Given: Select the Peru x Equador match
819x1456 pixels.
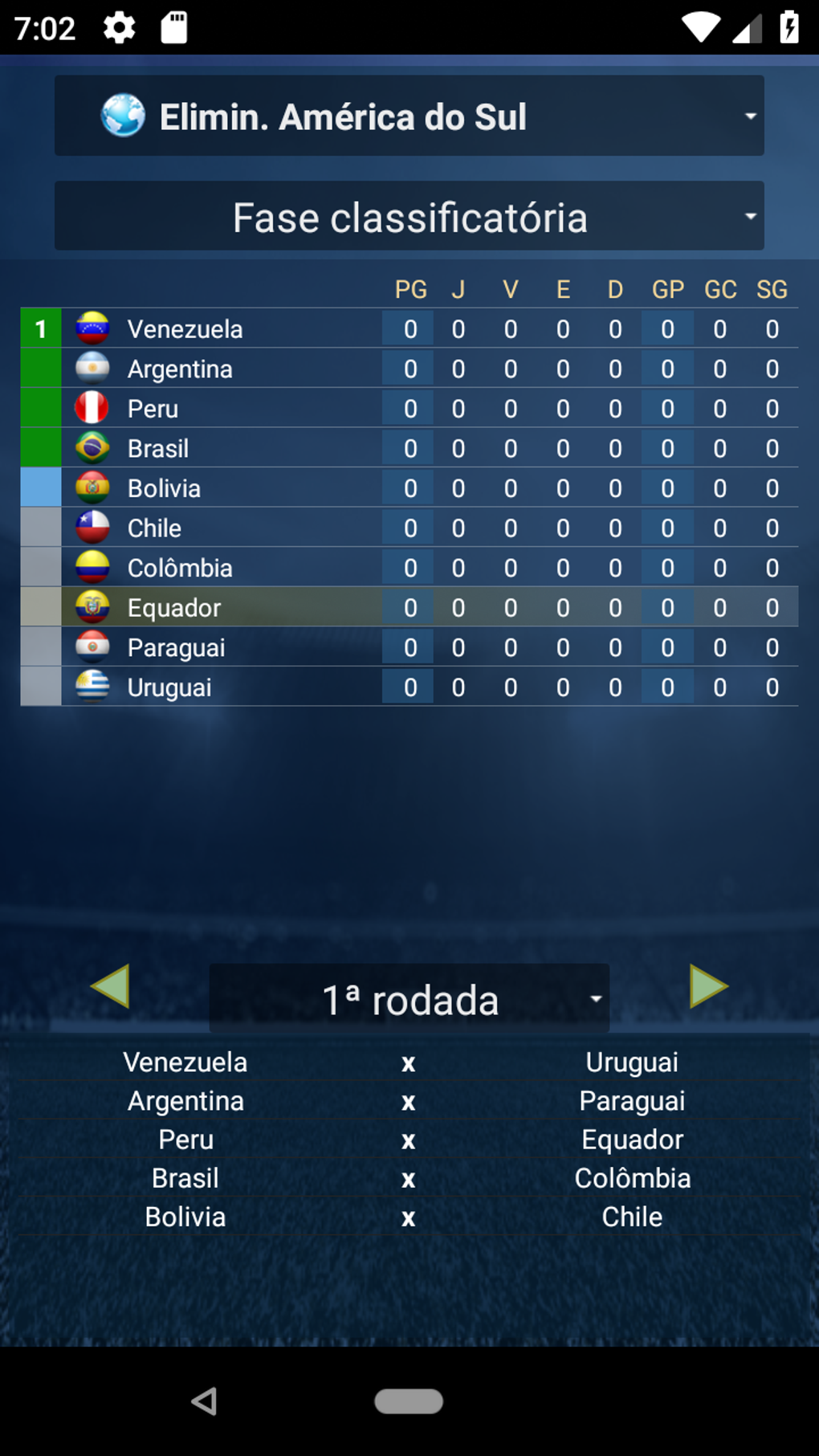Looking at the screenshot, I should coord(409,1140).
